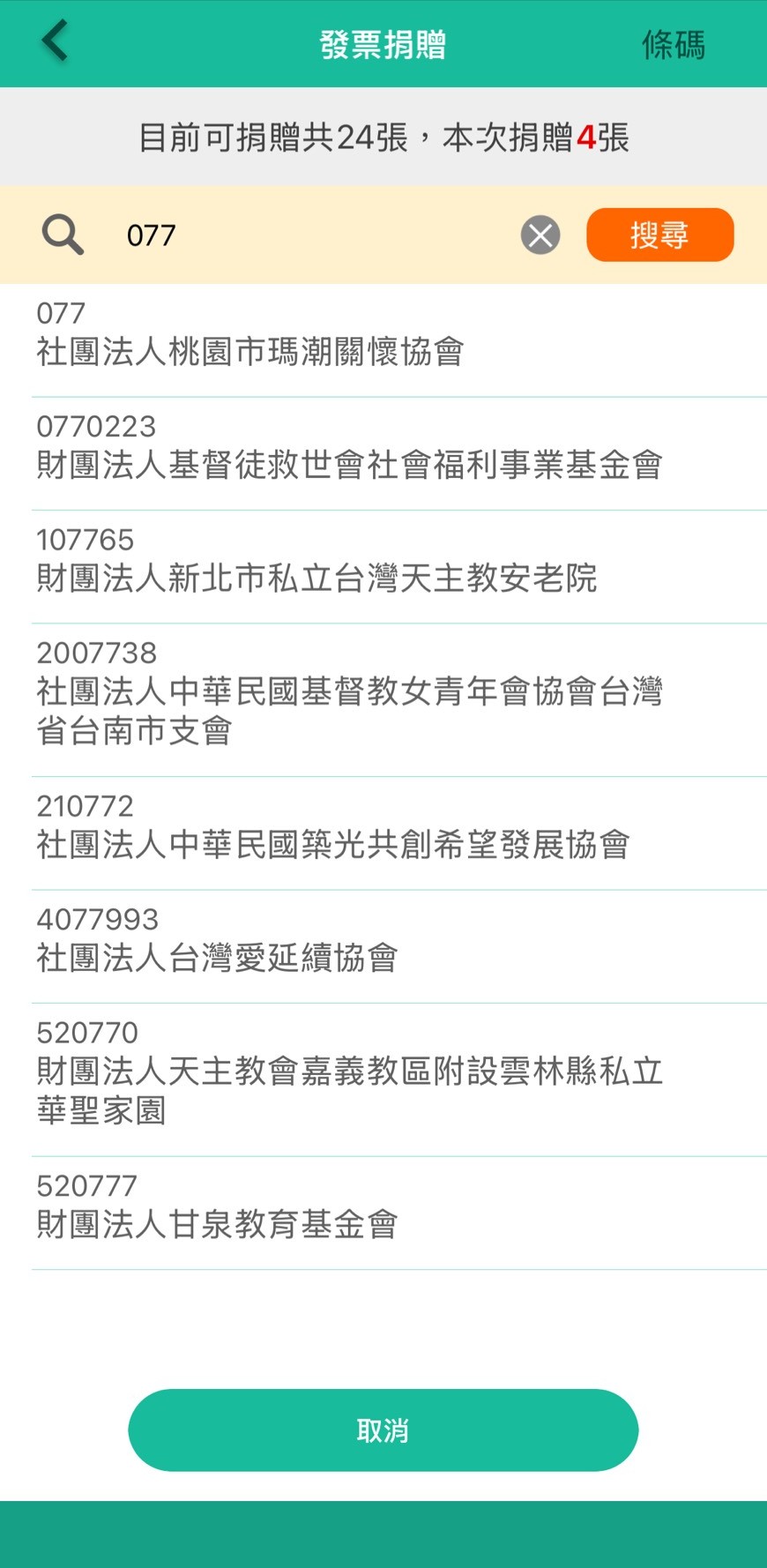Choose 210772 中華民國築光共創希望發展協會
This screenshot has width=767, height=1568.
pos(383,833)
